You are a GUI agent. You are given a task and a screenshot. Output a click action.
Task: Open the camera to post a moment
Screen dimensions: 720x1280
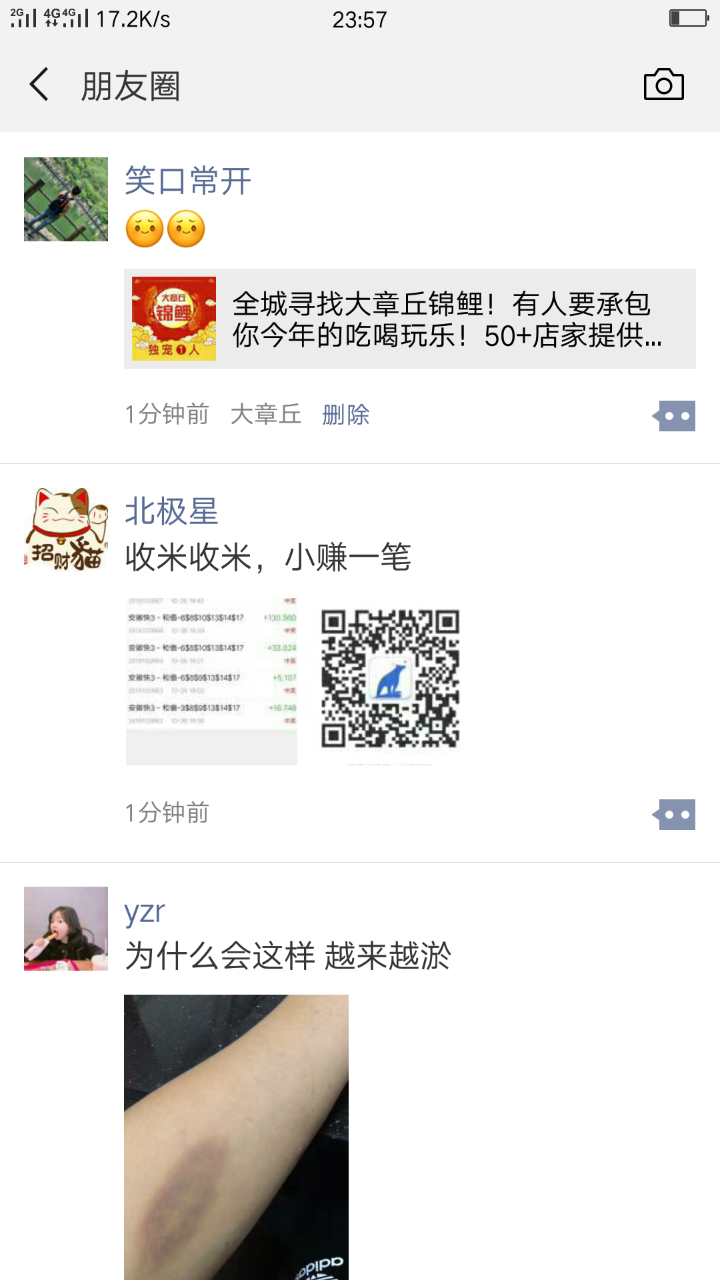pos(663,85)
